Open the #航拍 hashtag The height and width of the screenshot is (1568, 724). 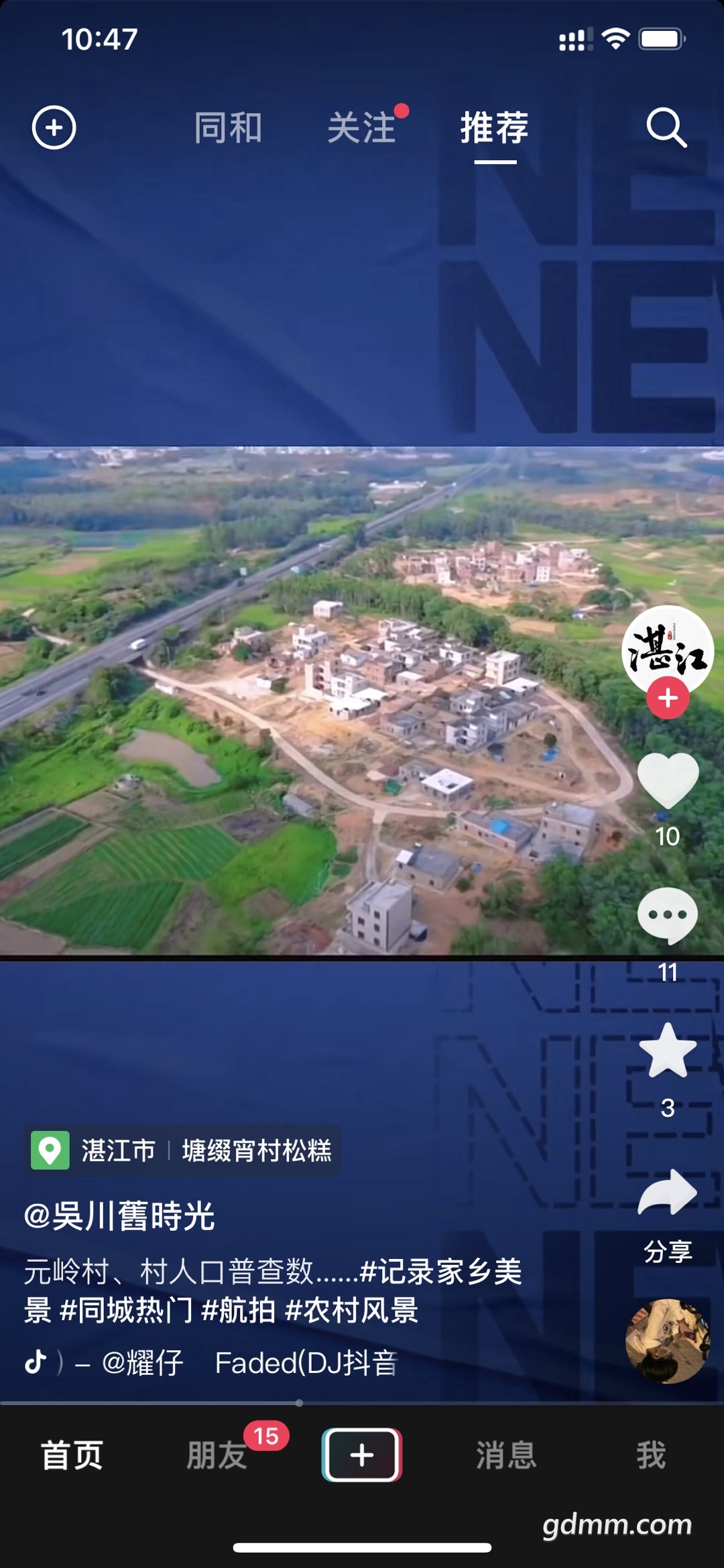(238, 1310)
